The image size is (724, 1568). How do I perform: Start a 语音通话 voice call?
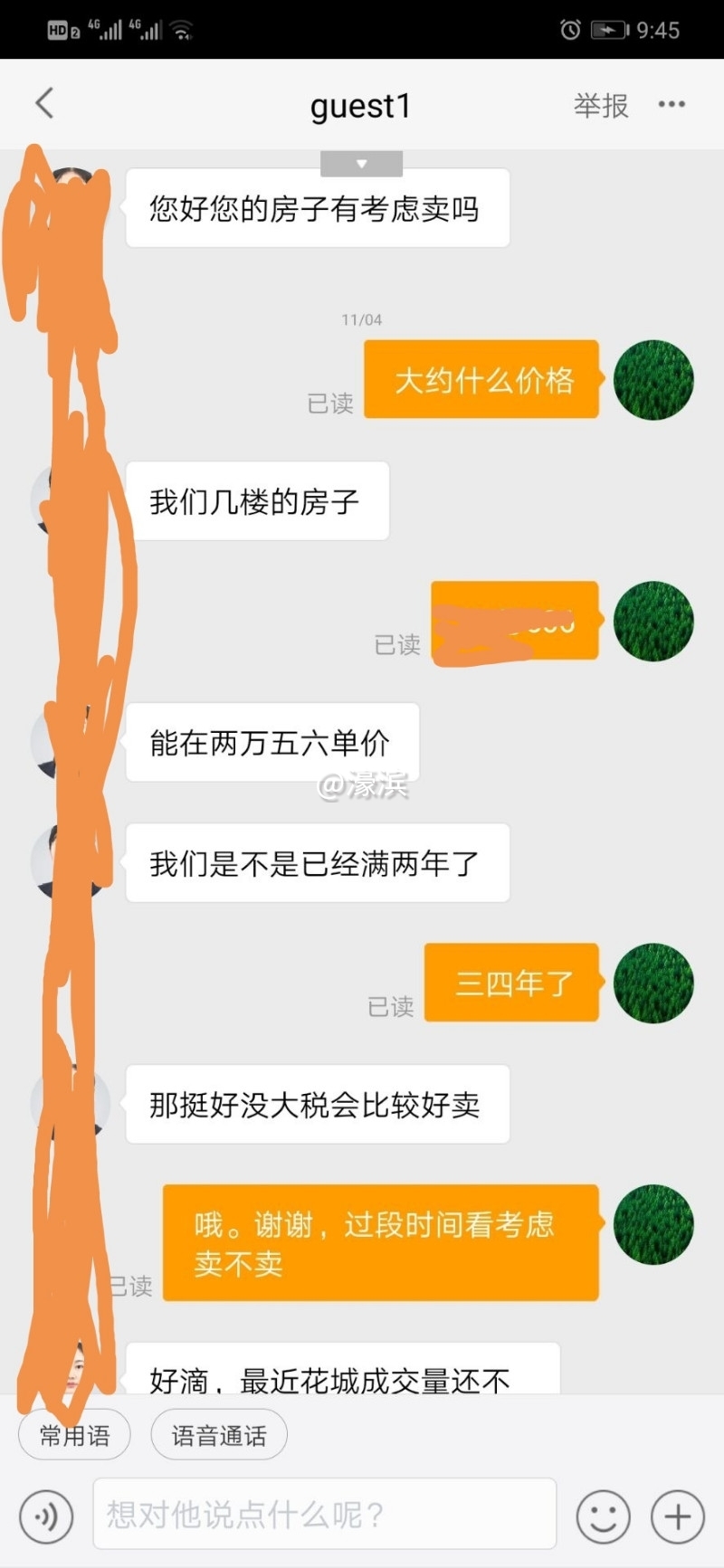(218, 1435)
